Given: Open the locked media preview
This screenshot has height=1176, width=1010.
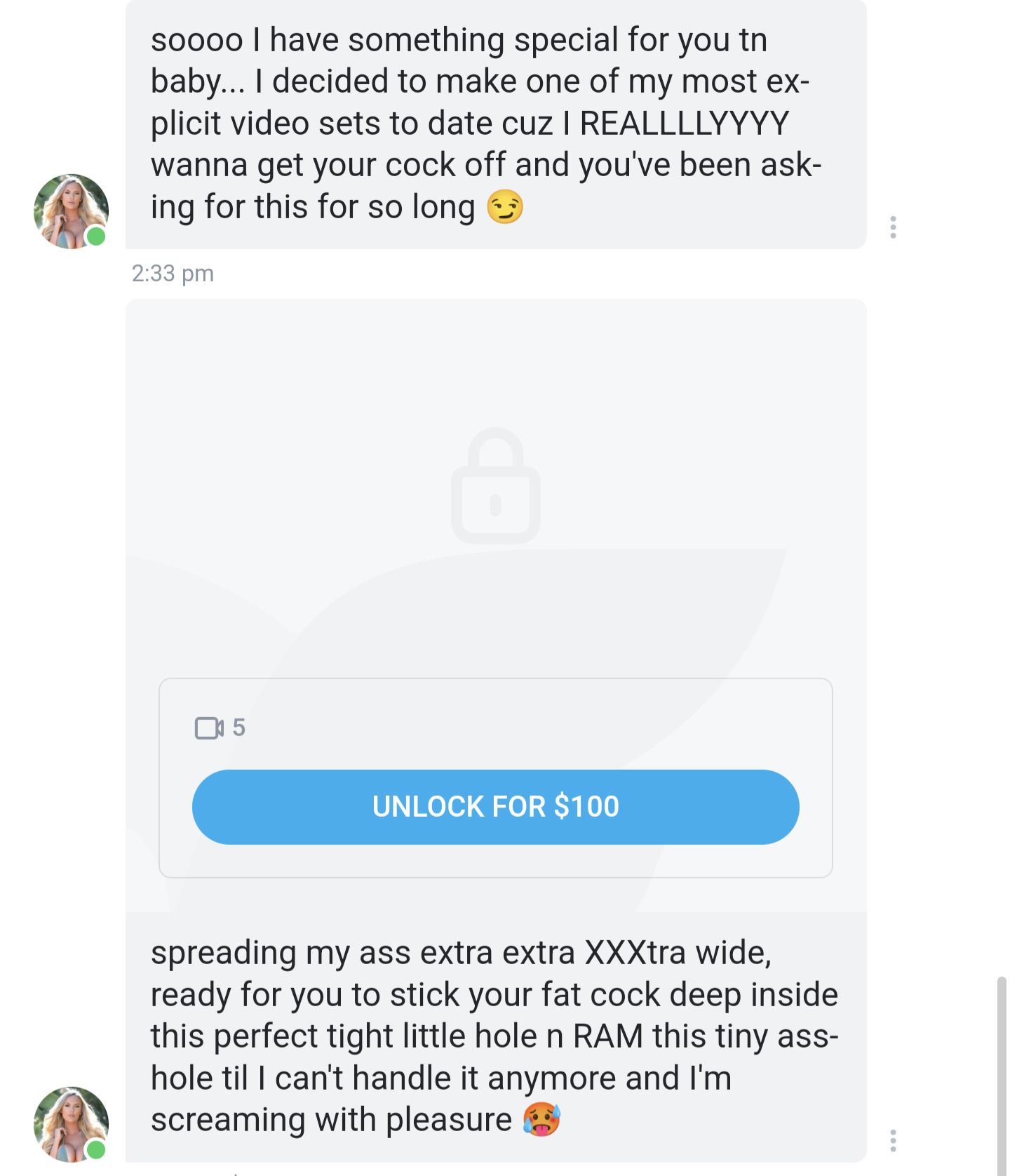Looking at the screenshot, I should click(x=495, y=486).
